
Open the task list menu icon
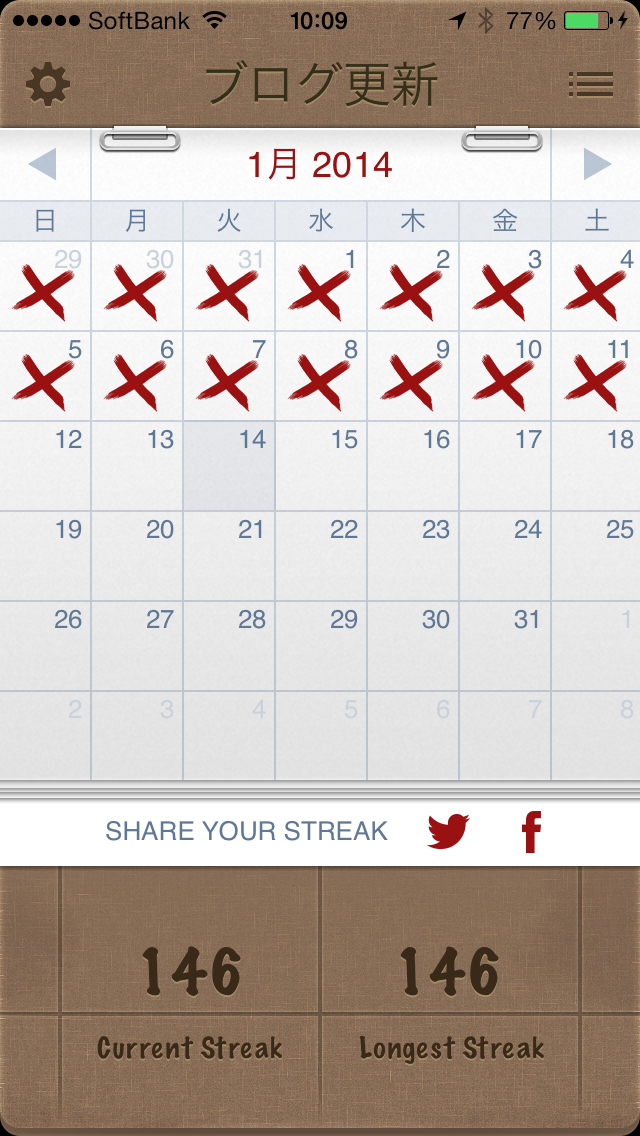point(590,85)
